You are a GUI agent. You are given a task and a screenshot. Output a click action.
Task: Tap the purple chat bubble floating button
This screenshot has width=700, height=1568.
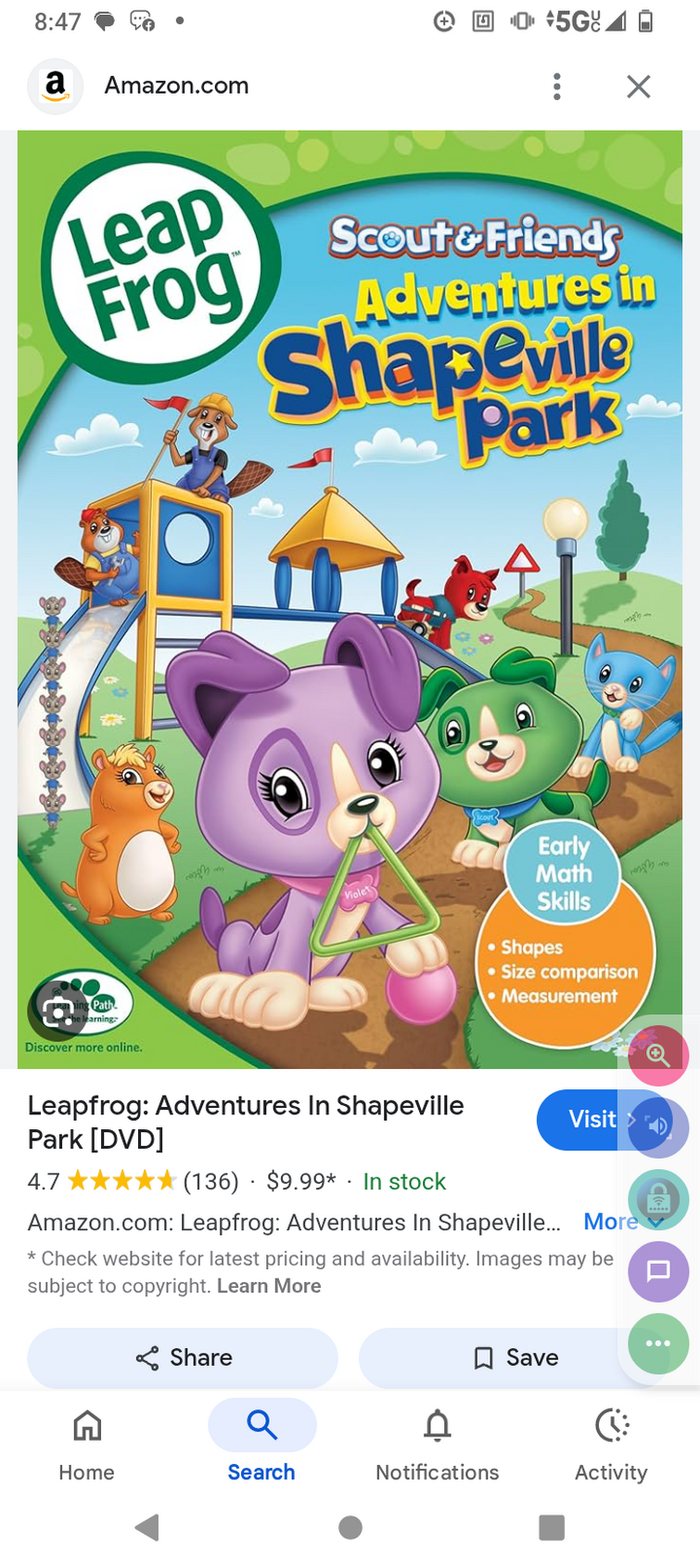pyautogui.click(x=658, y=1271)
